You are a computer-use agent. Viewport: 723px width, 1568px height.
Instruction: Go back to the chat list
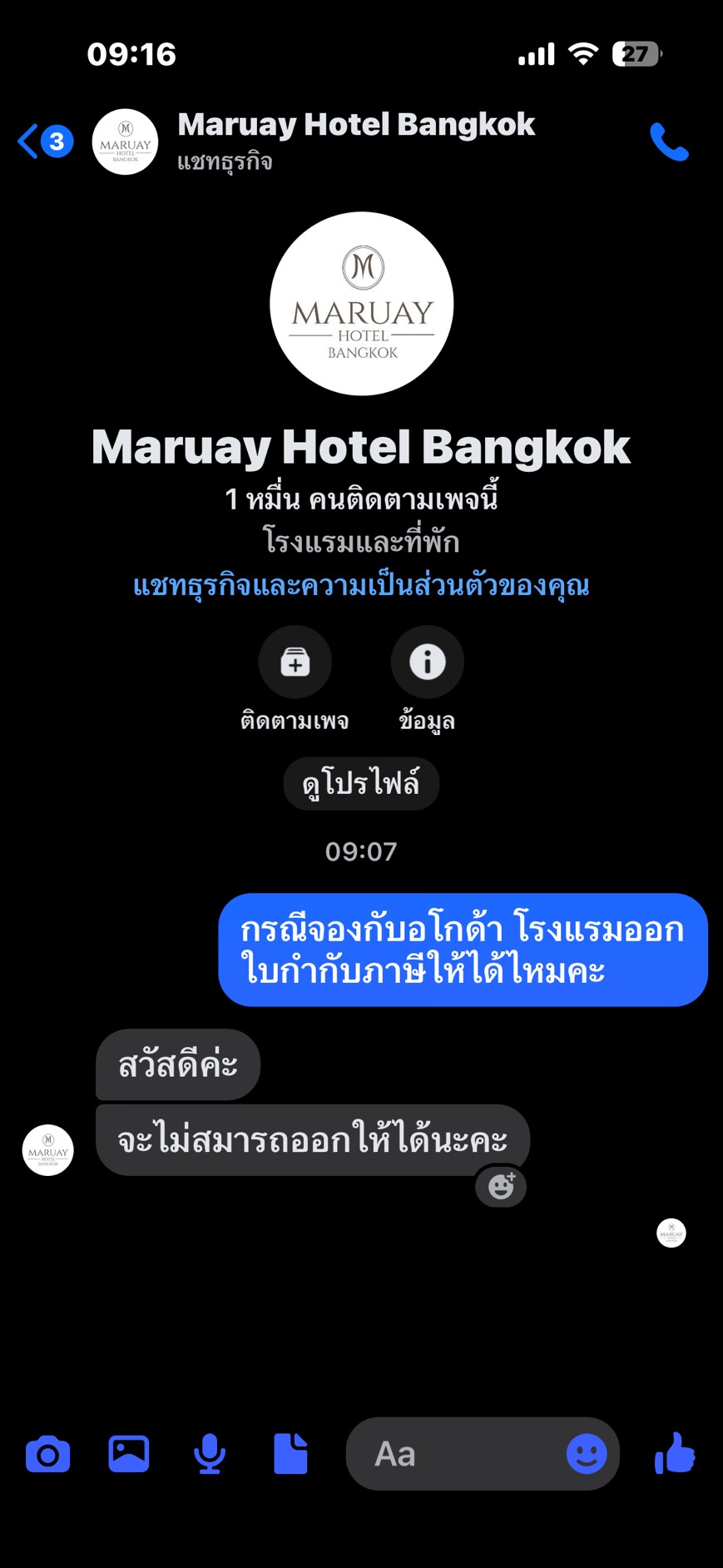(x=45, y=141)
